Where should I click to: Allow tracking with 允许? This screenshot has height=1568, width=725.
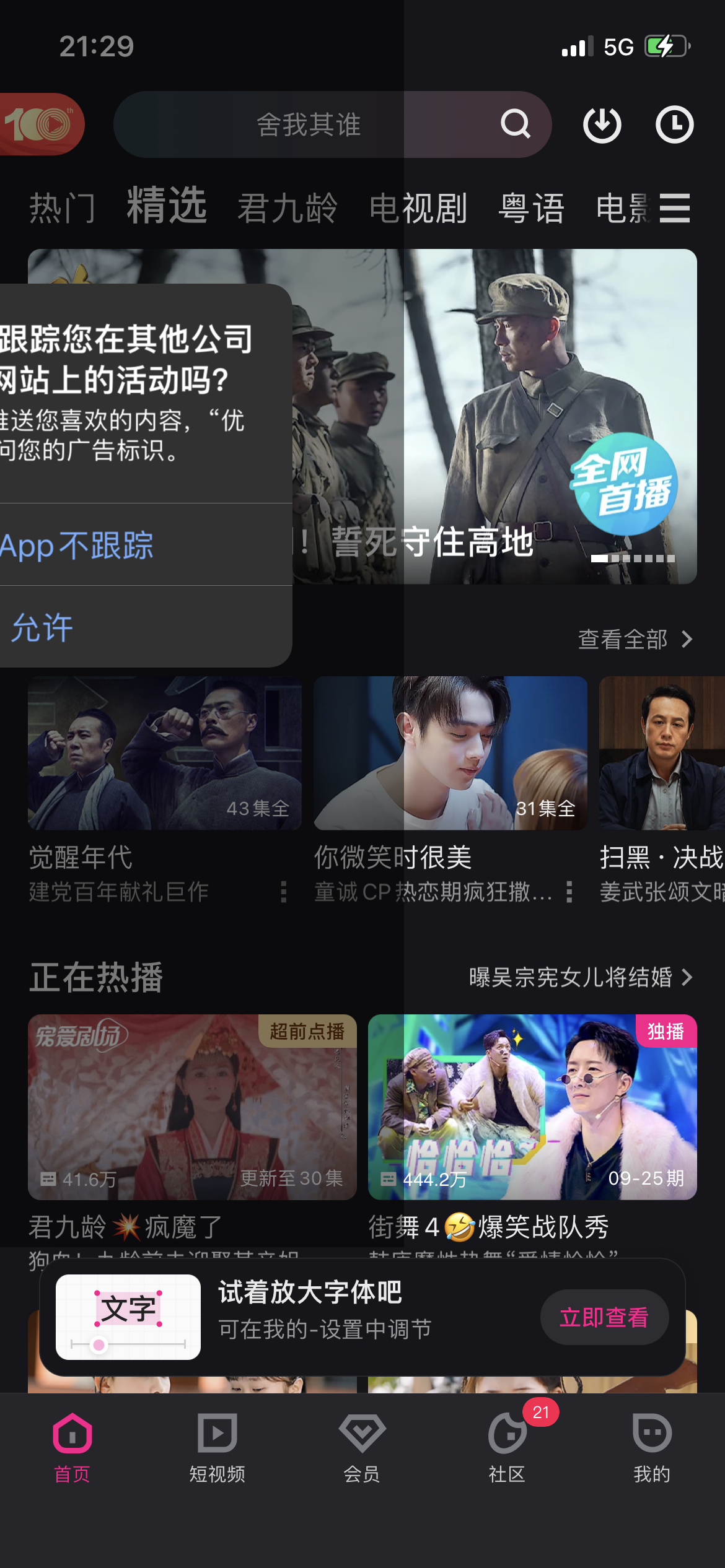click(42, 627)
